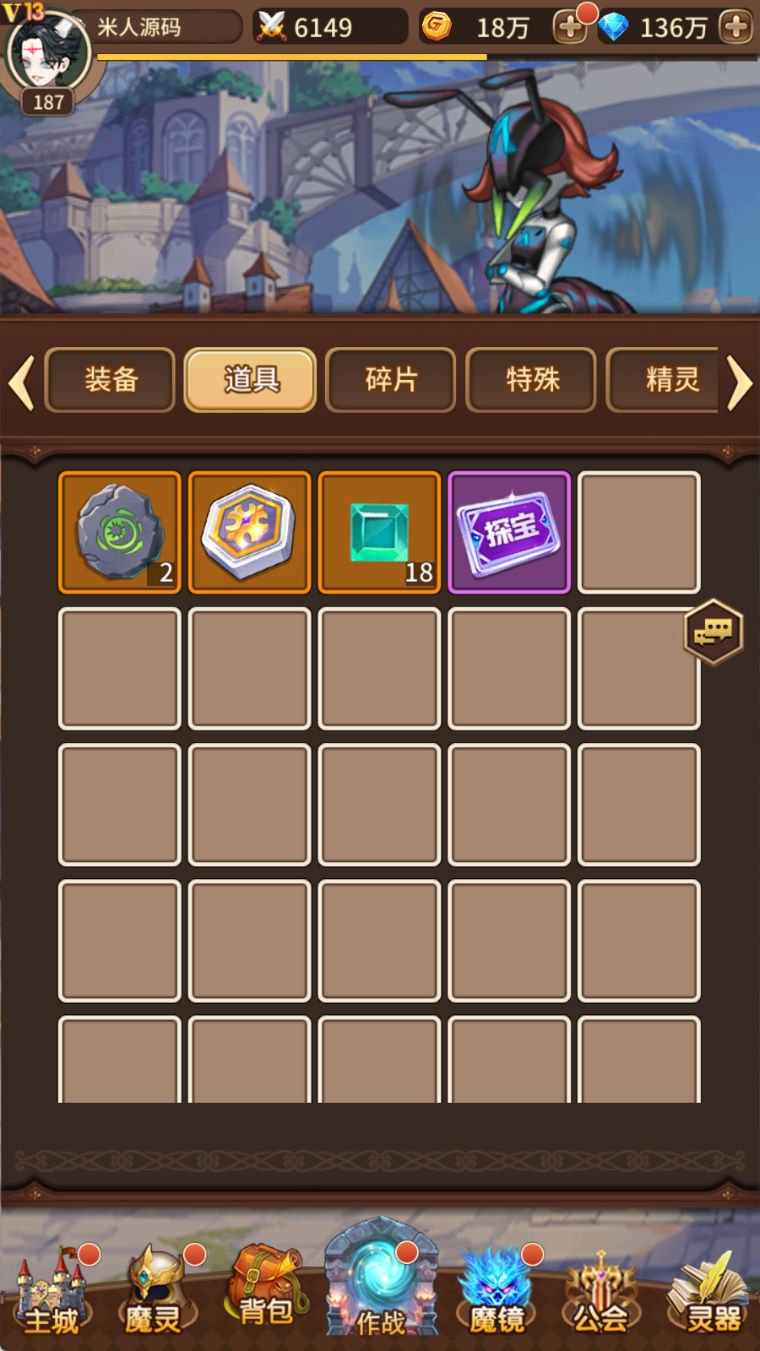Tap the right arrow beside tabs
The image size is (760, 1351).
739,382
